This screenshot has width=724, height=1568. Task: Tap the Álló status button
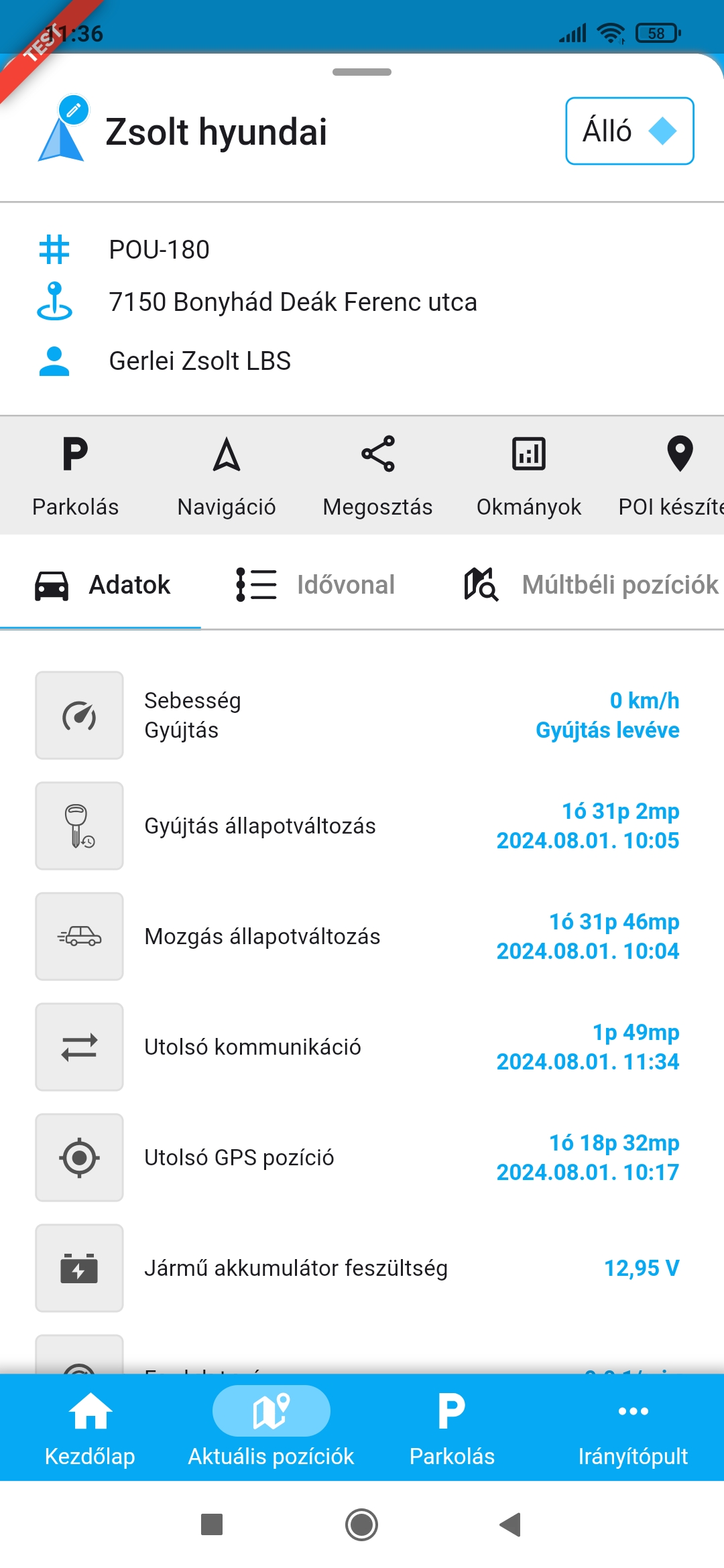coord(629,131)
